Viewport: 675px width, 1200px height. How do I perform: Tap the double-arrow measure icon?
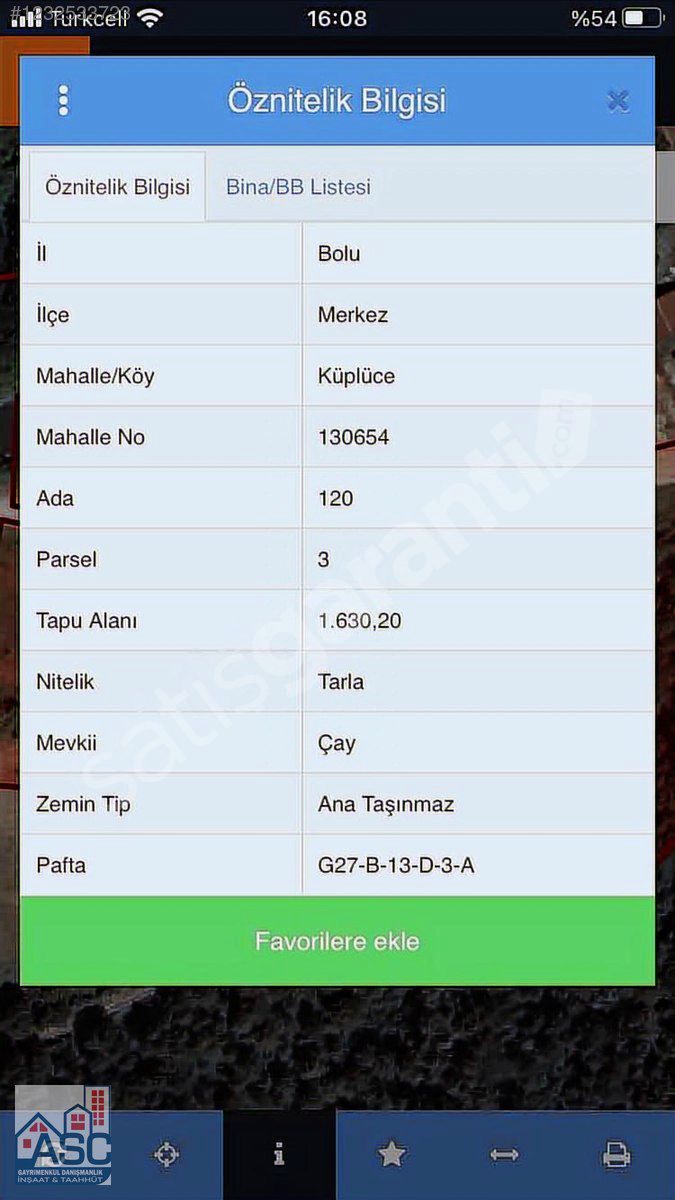tap(504, 1156)
